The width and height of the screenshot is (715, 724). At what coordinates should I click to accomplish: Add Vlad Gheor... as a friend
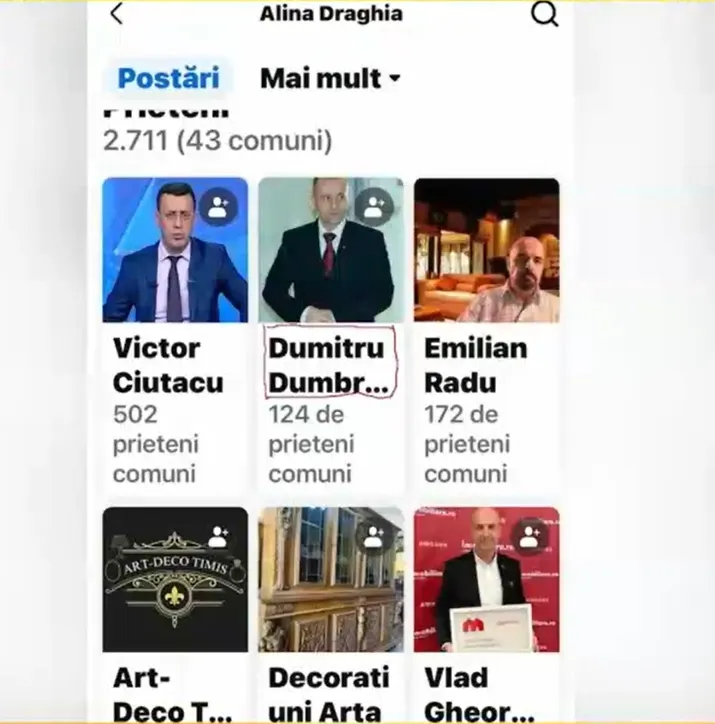pos(530,537)
